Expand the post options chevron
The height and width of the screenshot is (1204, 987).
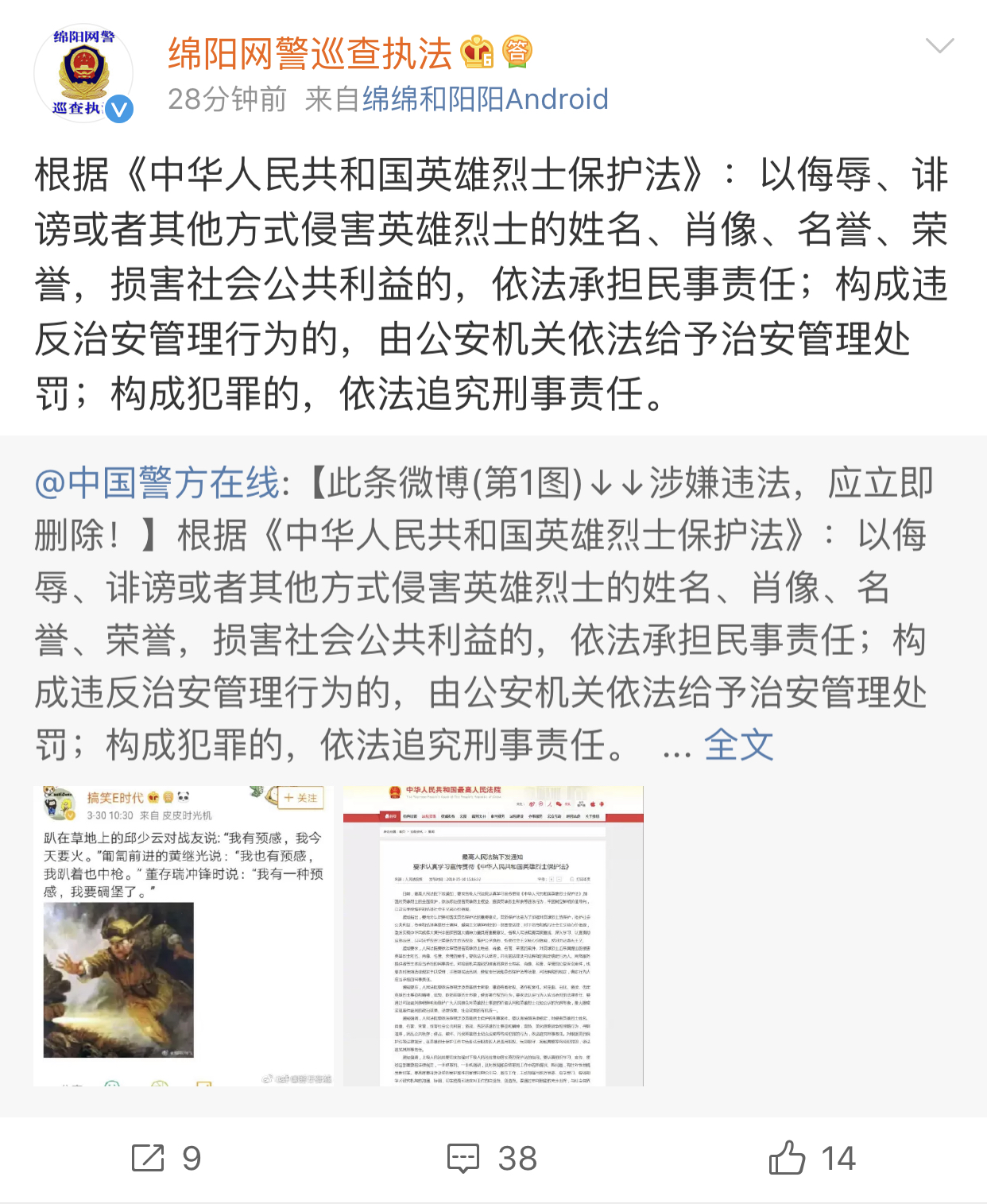point(939,45)
